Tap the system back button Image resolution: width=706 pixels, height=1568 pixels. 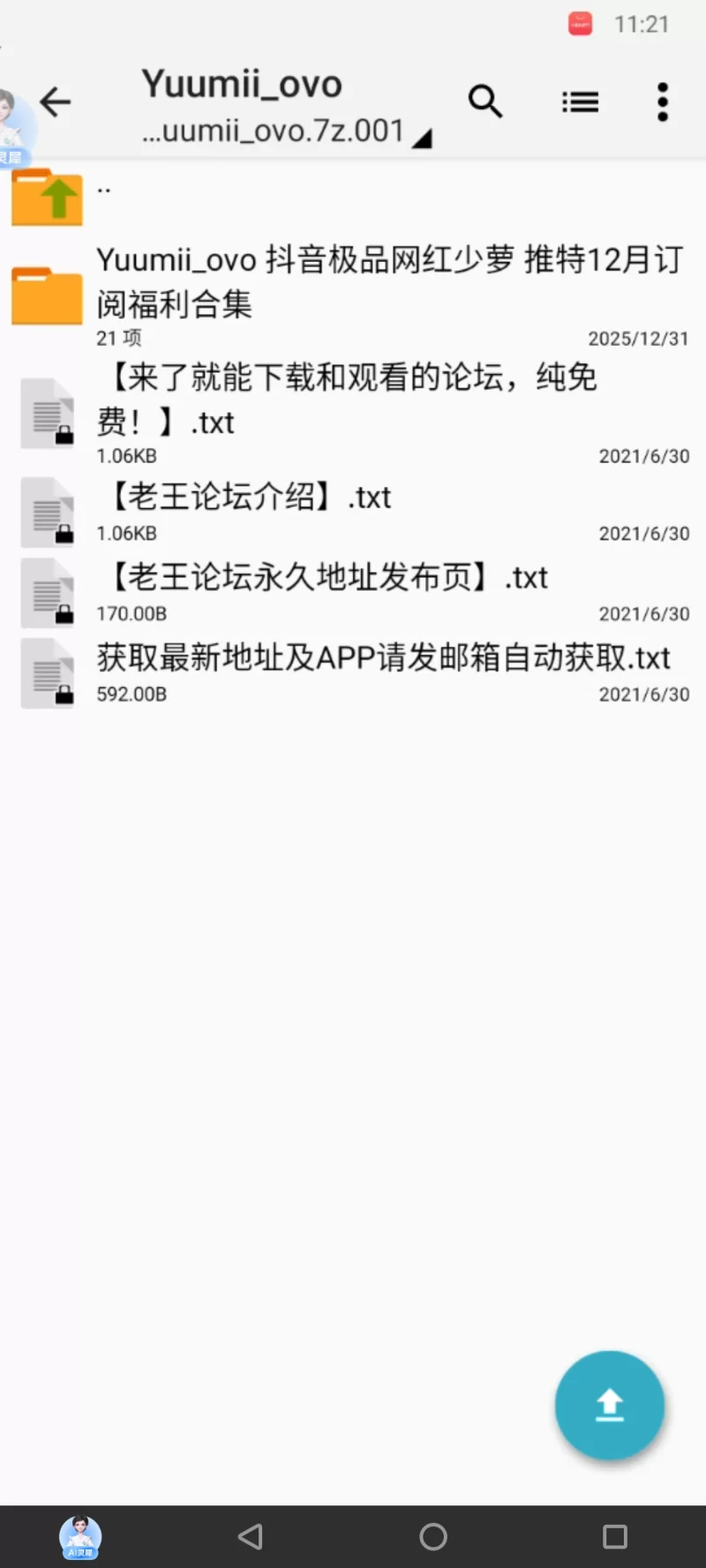251,1537
